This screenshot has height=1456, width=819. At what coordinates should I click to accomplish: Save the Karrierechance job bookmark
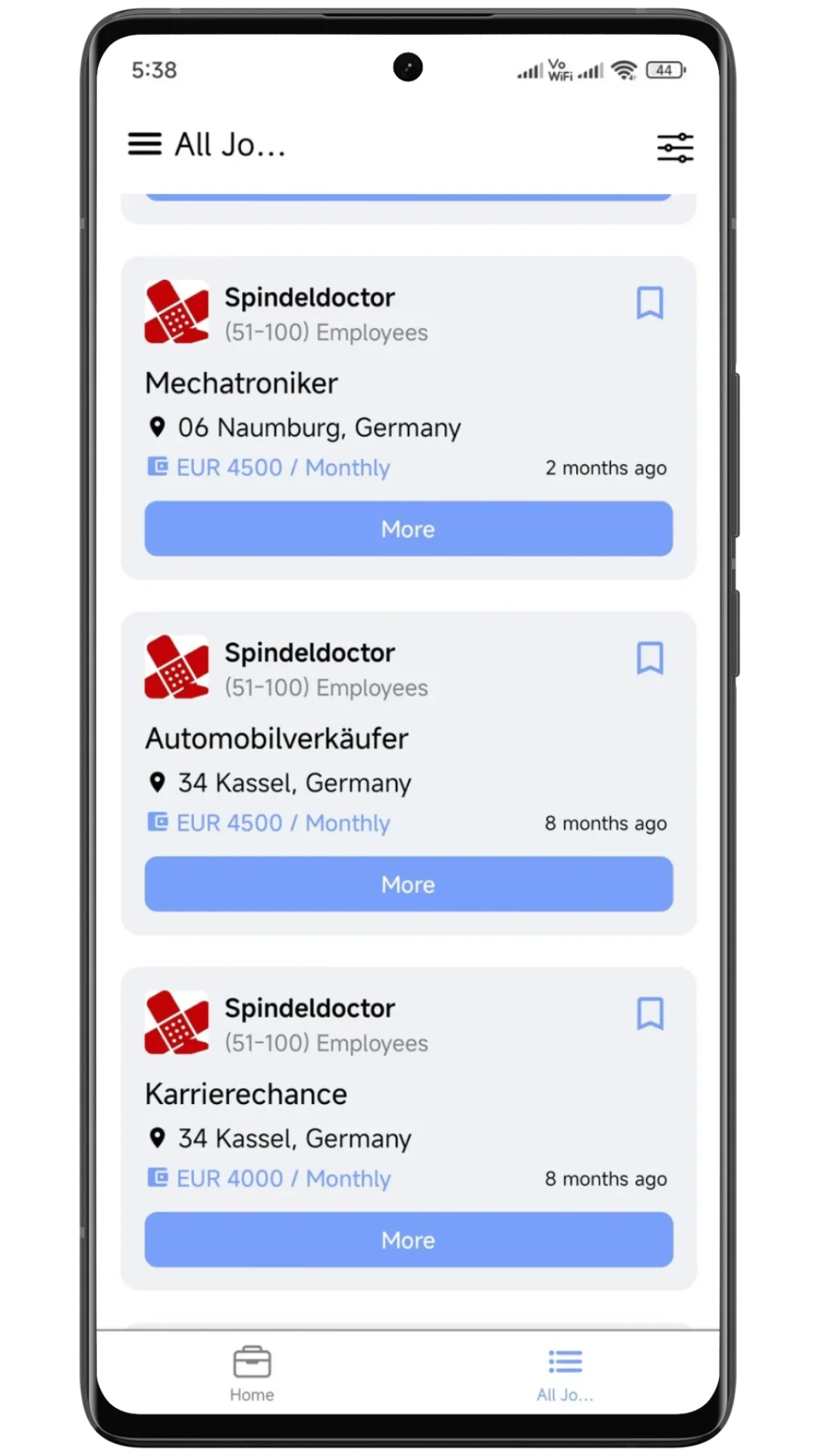pos(650,1014)
